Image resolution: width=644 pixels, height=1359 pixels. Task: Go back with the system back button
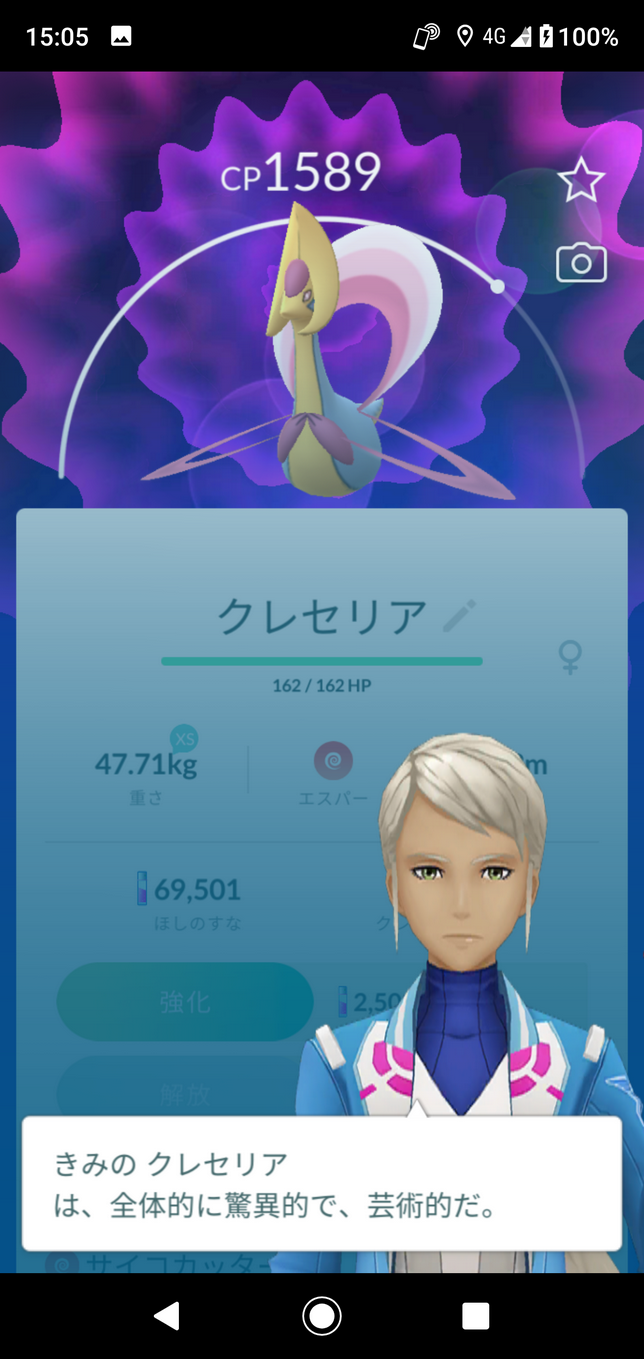coord(166,1316)
